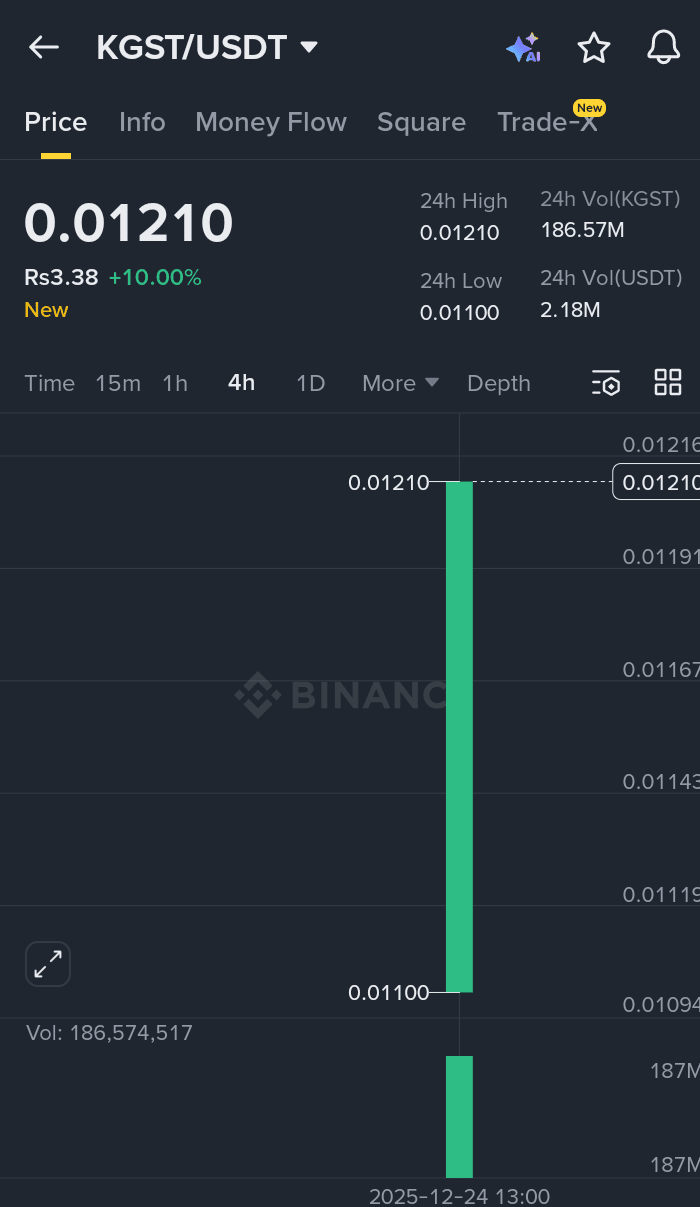
Task: Open the Square tab
Action: pos(421,122)
